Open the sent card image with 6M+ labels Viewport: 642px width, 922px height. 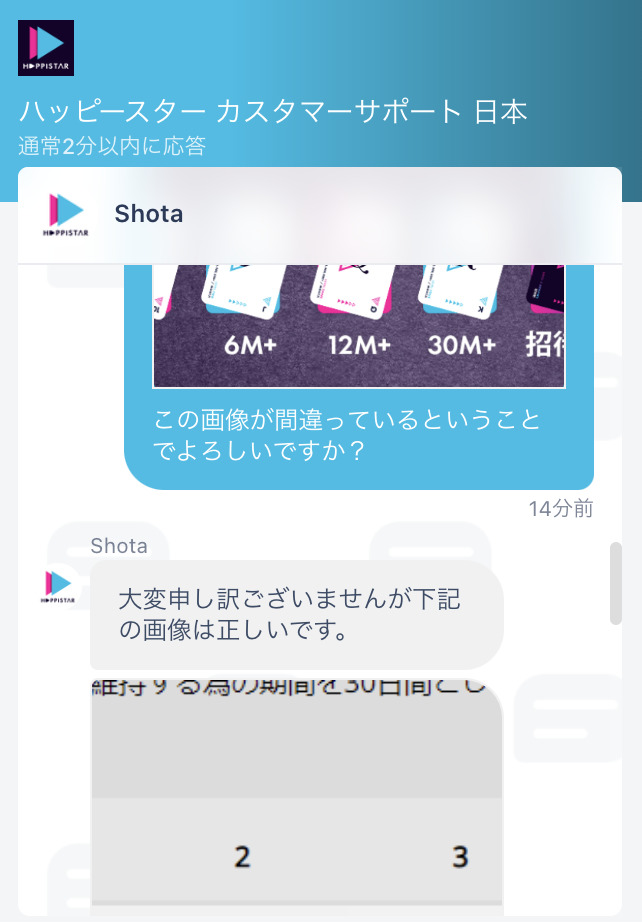(x=358, y=327)
